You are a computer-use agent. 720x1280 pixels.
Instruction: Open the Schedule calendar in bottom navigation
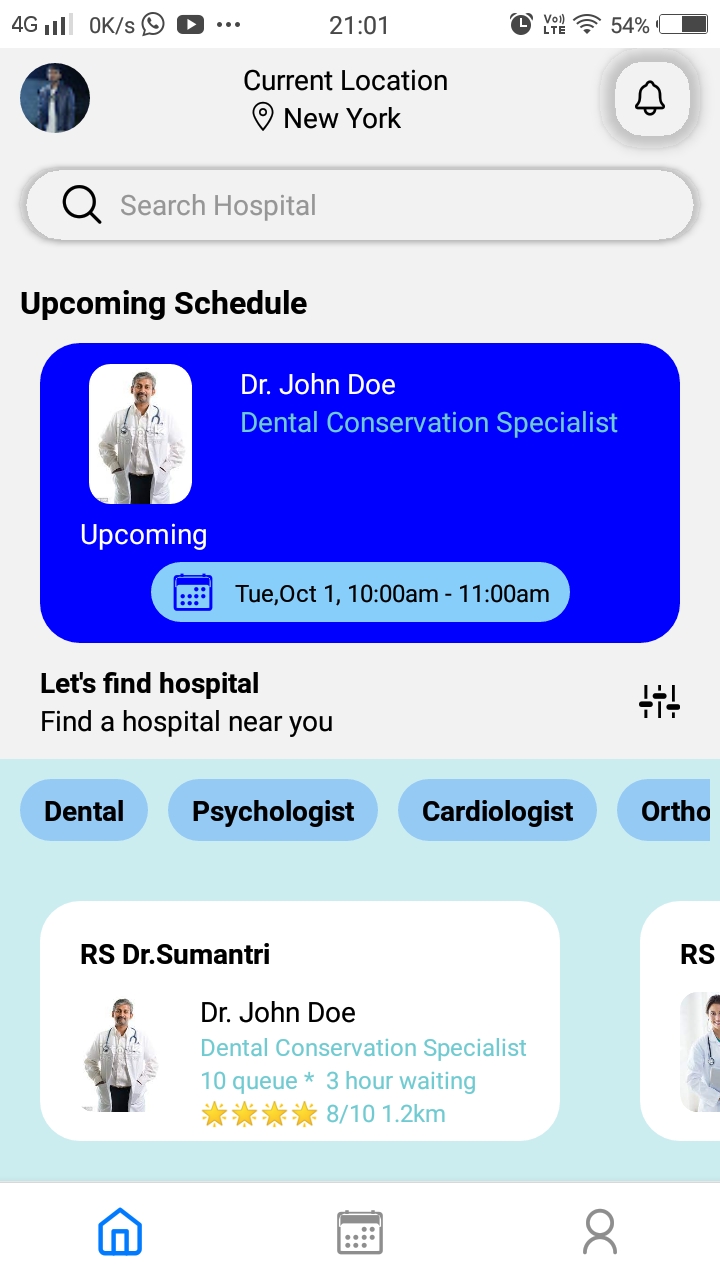360,1232
